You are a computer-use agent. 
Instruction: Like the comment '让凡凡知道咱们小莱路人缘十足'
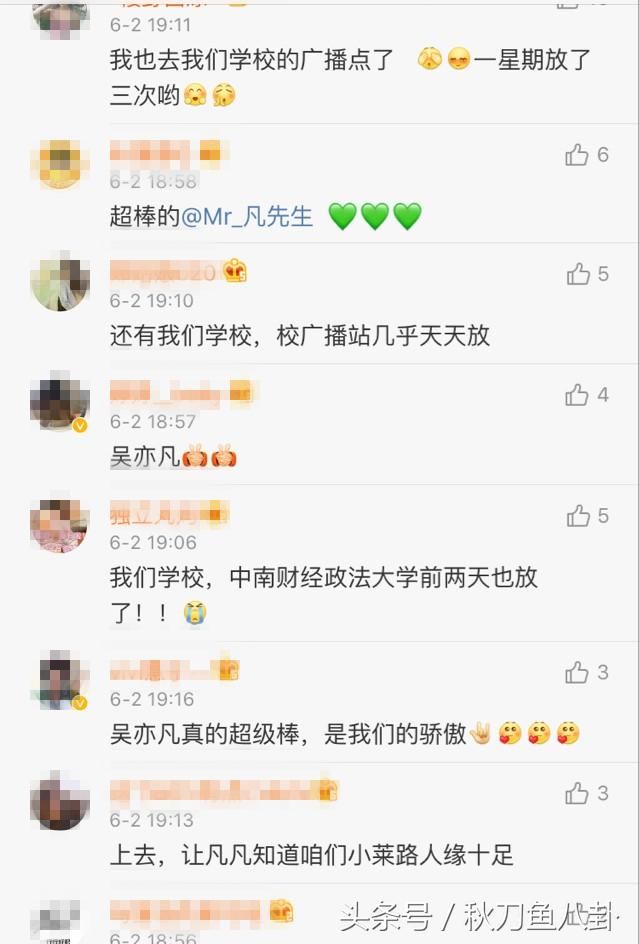click(x=577, y=794)
